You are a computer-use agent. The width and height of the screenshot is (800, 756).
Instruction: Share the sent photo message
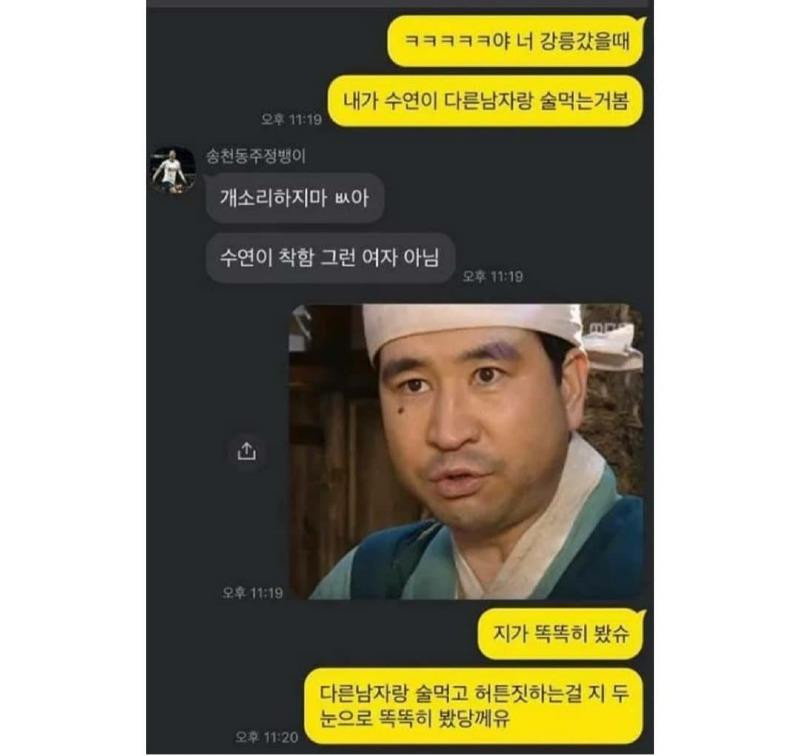pos(247,452)
